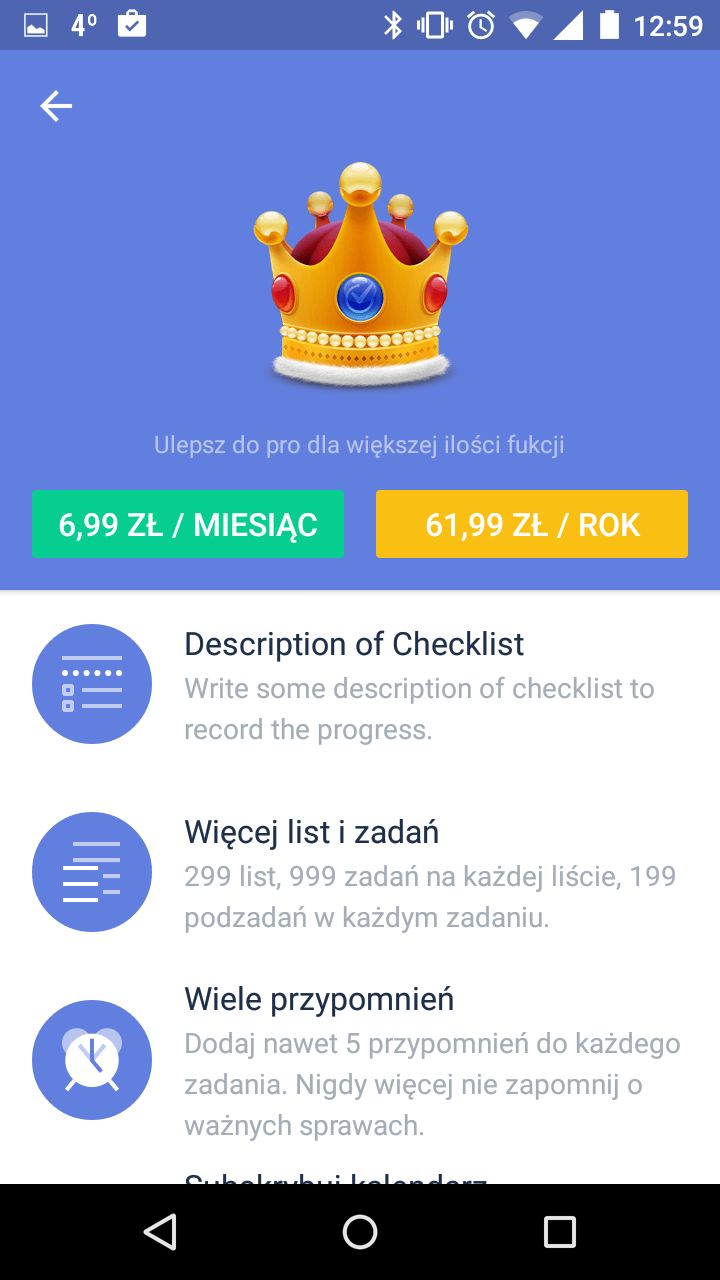Tap the system home button

360,1232
